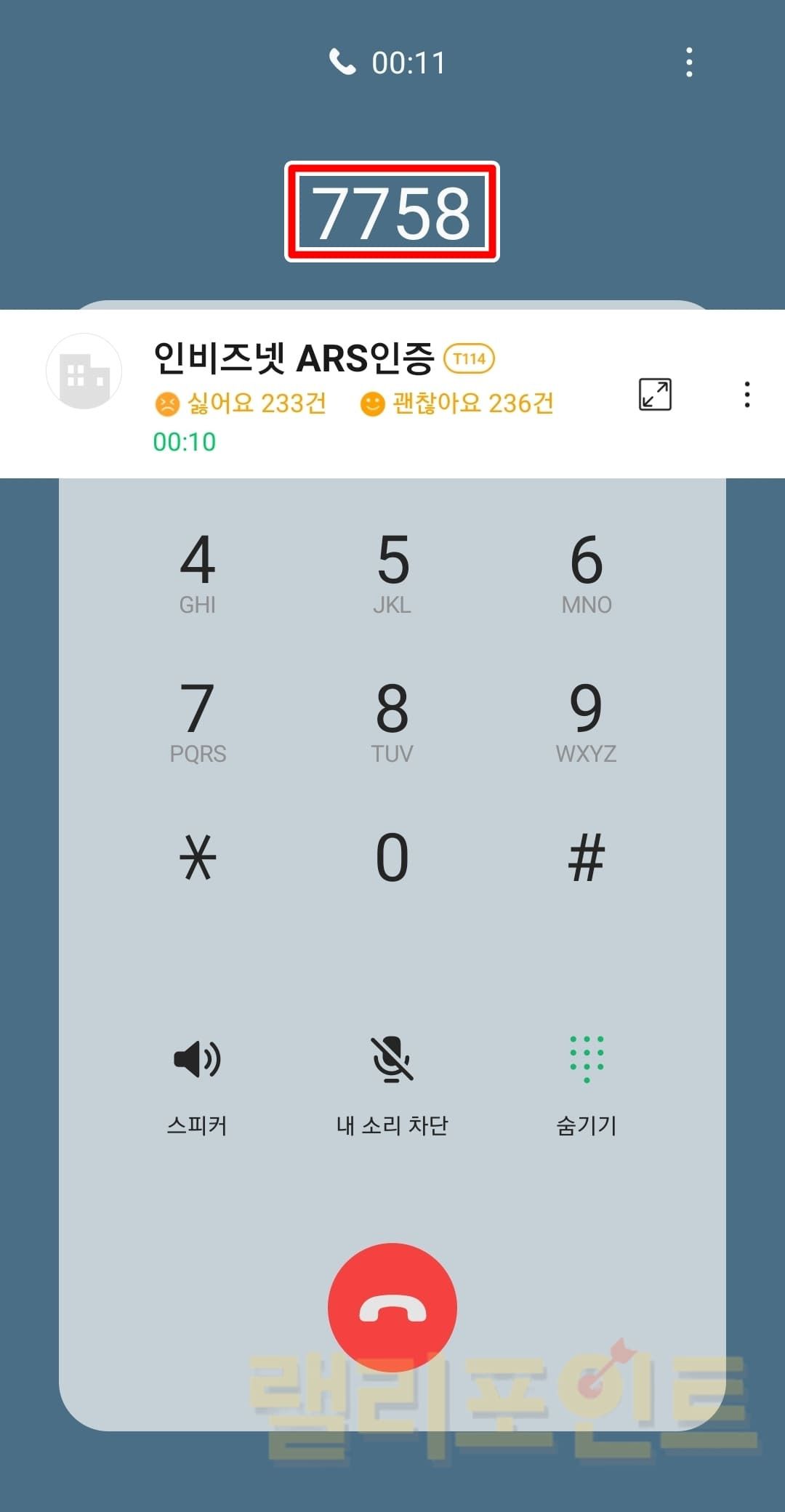Open the call screen overflow menu
This screenshot has height=1512, width=785.
point(689,63)
